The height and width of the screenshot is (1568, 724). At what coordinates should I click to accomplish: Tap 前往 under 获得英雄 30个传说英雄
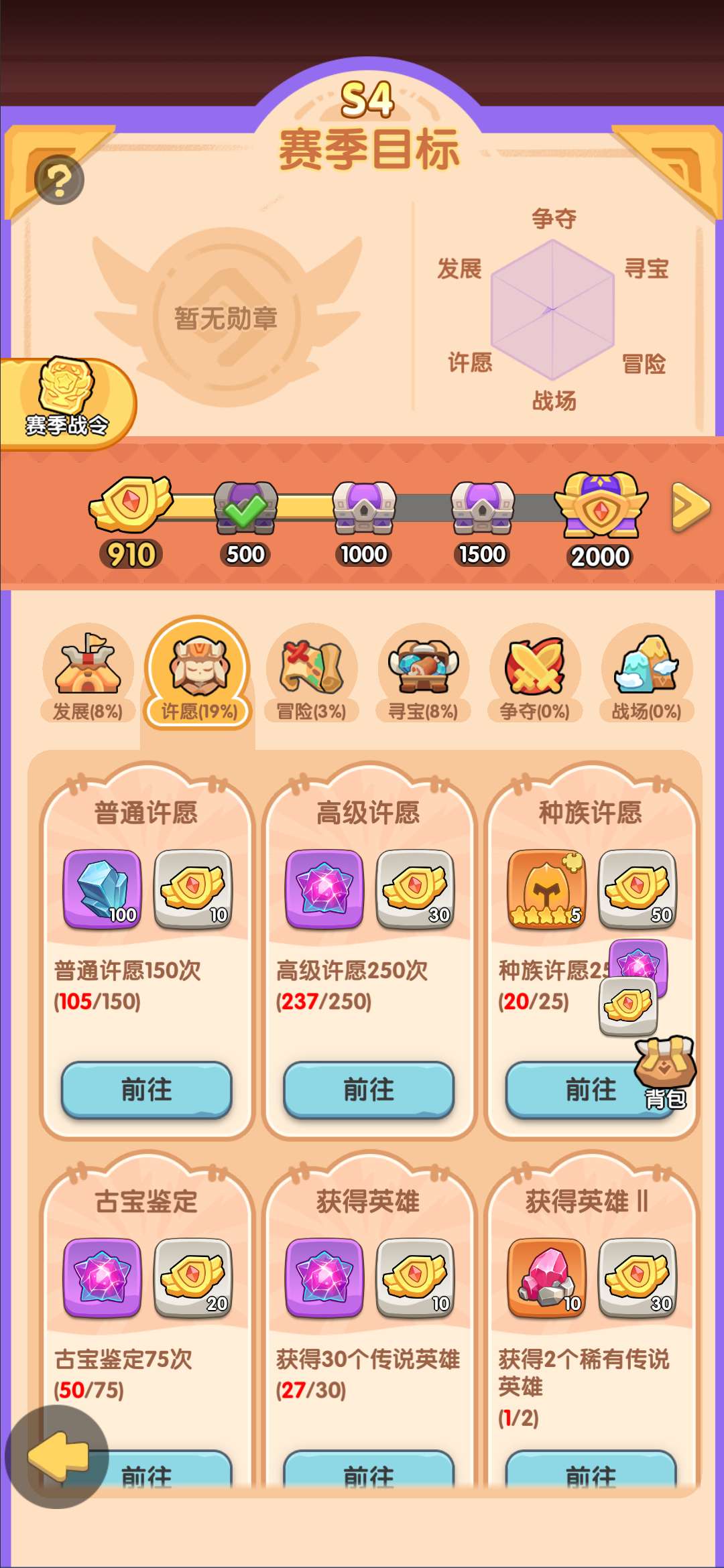(x=369, y=1473)
